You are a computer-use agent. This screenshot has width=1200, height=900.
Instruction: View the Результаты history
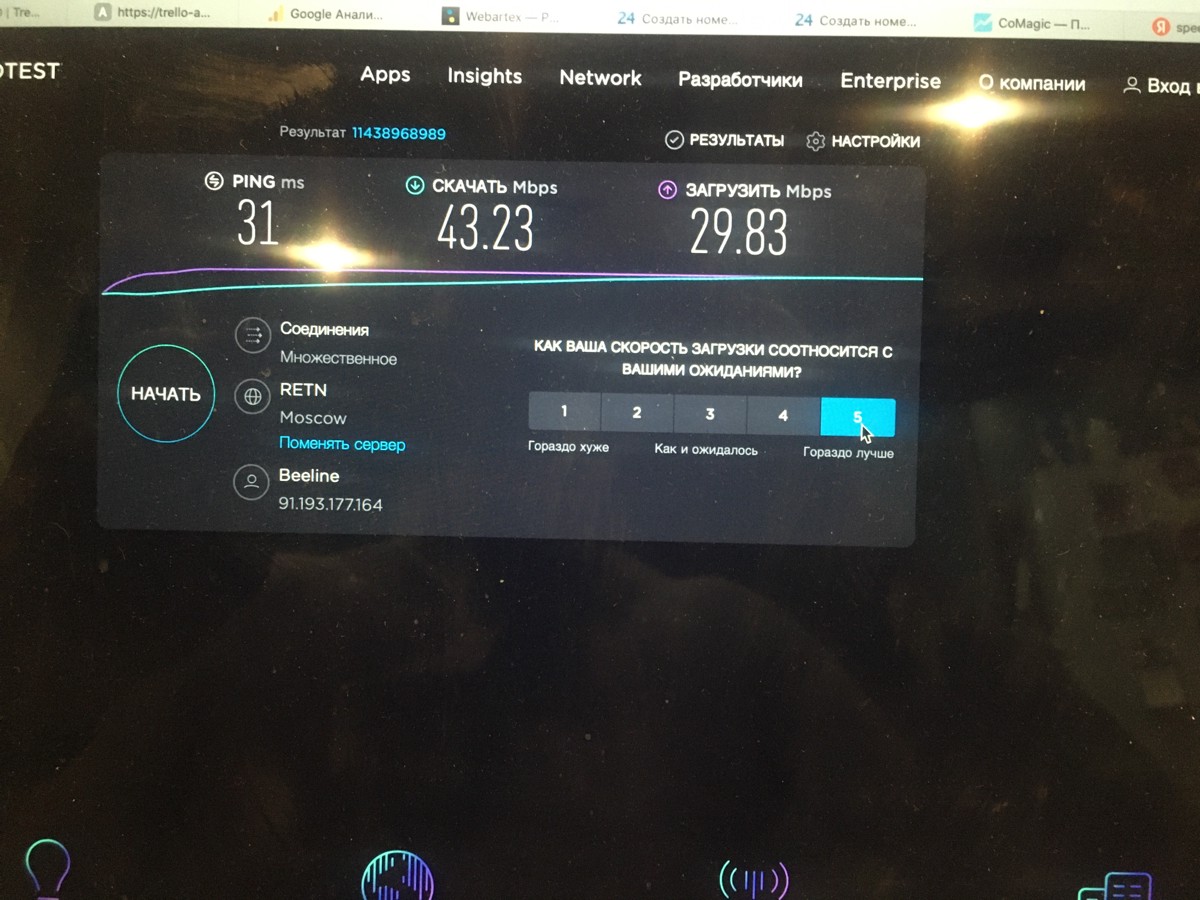(x=725, y=140)
